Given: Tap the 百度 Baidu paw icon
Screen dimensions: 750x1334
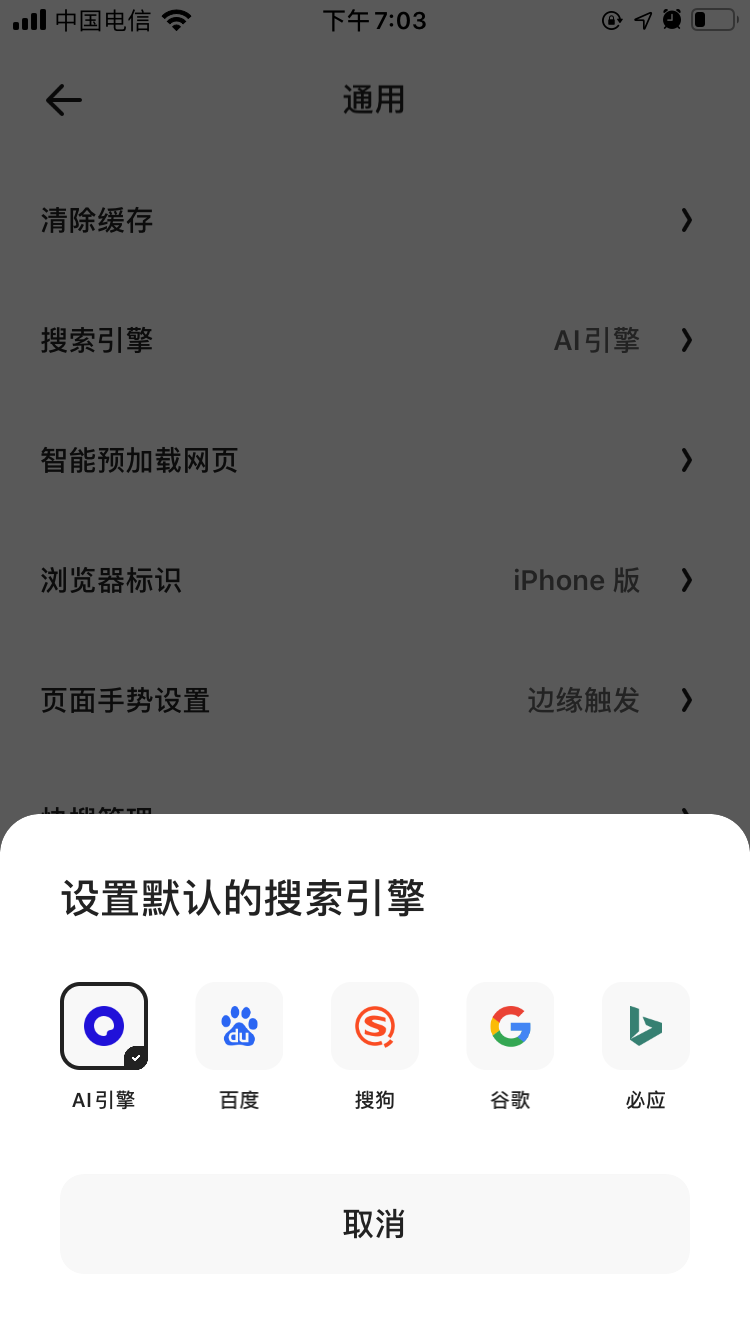Looking at the screenshot, I should tap(239, 1026).
